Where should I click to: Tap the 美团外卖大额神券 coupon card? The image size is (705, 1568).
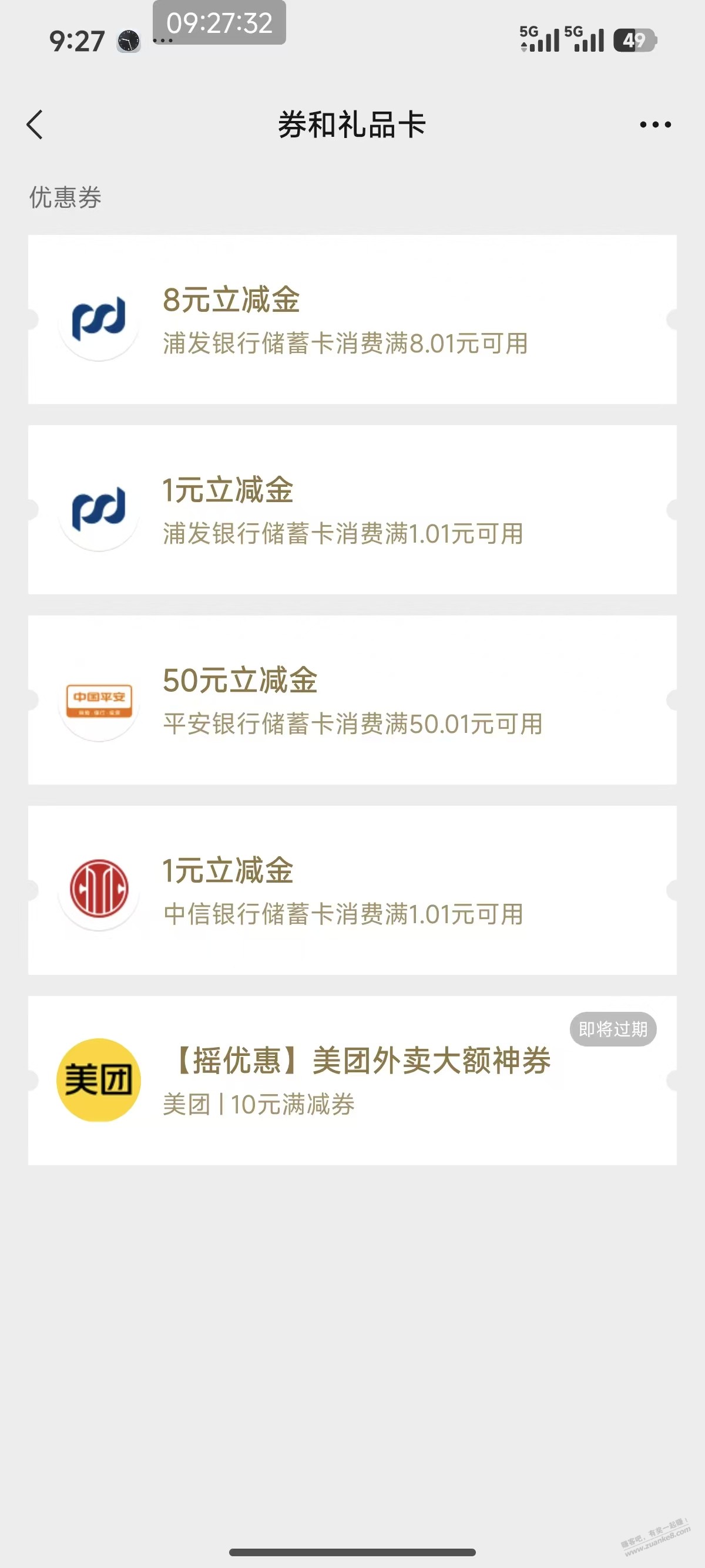pyautogui.click(x=352, y=1081)
